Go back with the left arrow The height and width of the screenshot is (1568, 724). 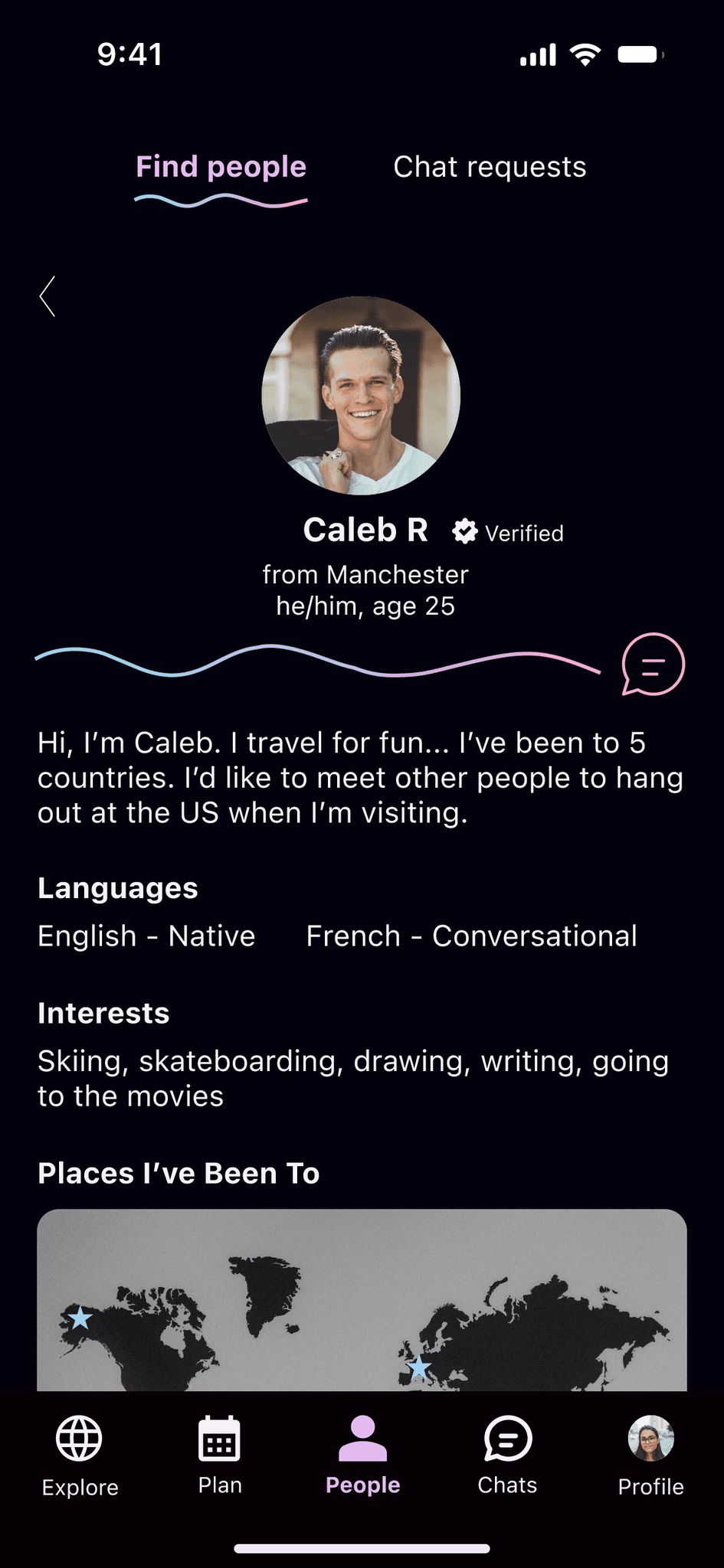pos(48,296)
